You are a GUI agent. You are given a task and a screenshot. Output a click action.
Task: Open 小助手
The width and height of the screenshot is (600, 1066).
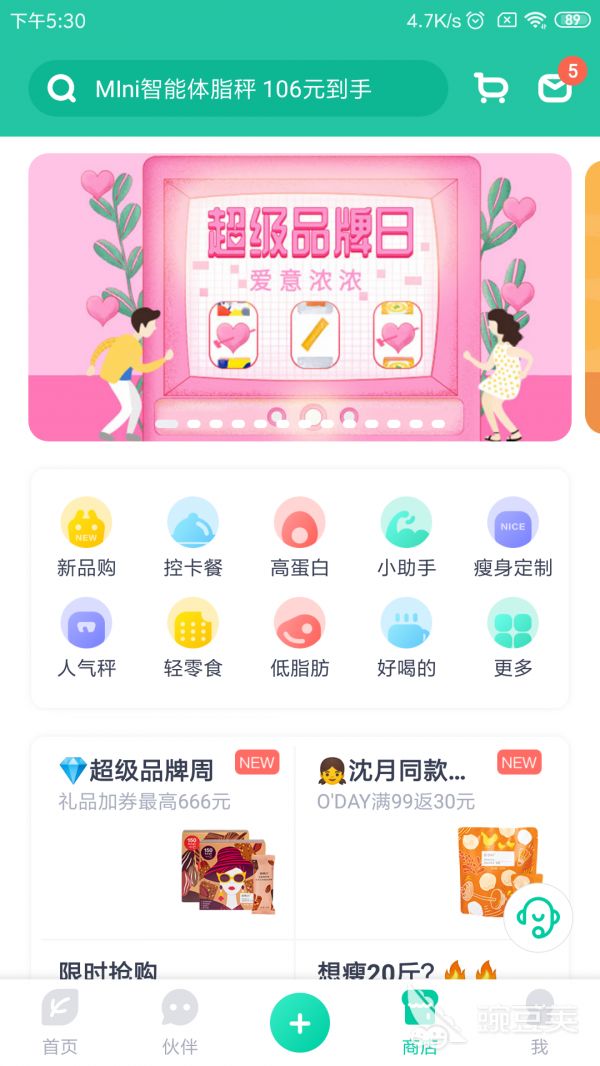(406, 537)
